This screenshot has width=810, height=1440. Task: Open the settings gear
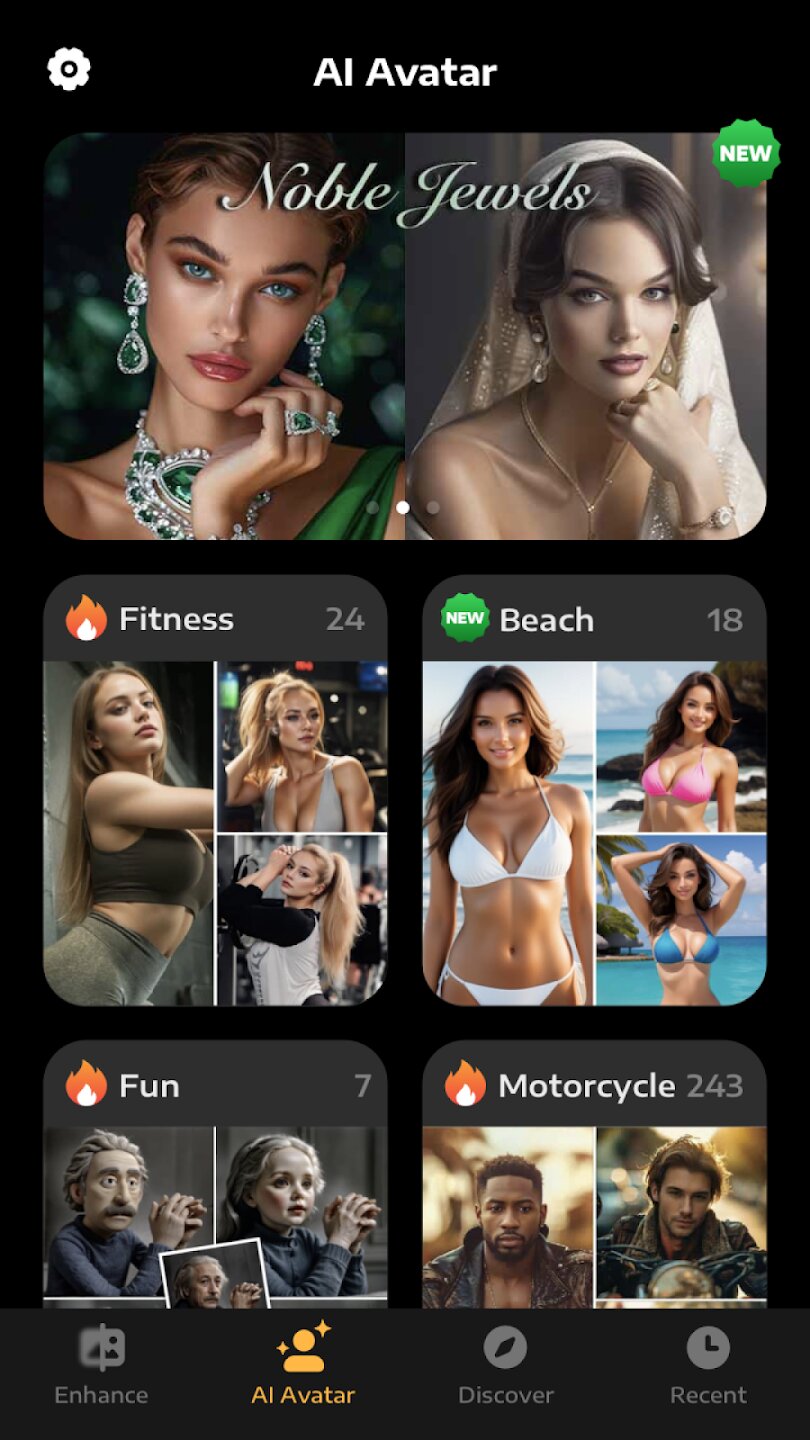[x=69, y=70]
